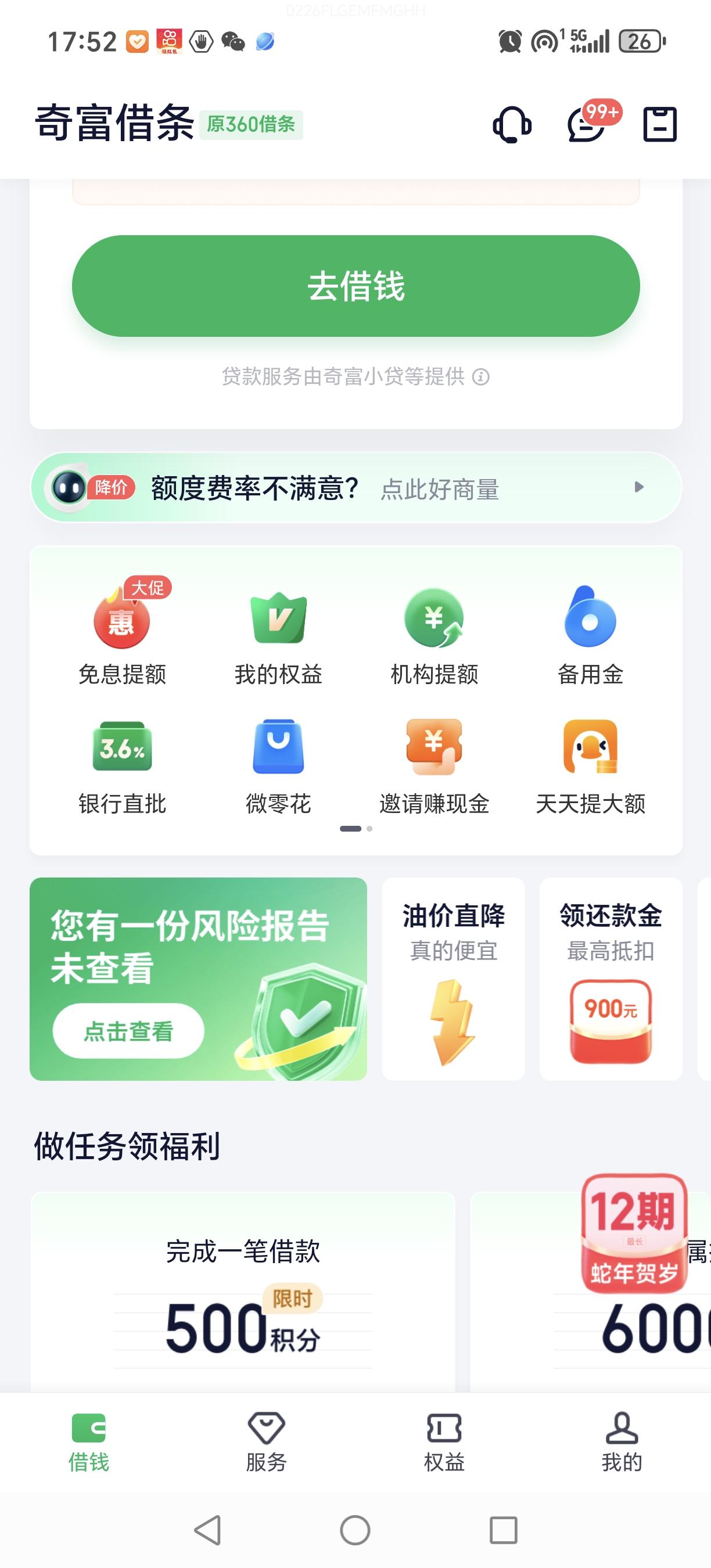This screenshot has width=711, height=1568.
Task: Open customer service headset icon
Action: (x=511, y=126)
